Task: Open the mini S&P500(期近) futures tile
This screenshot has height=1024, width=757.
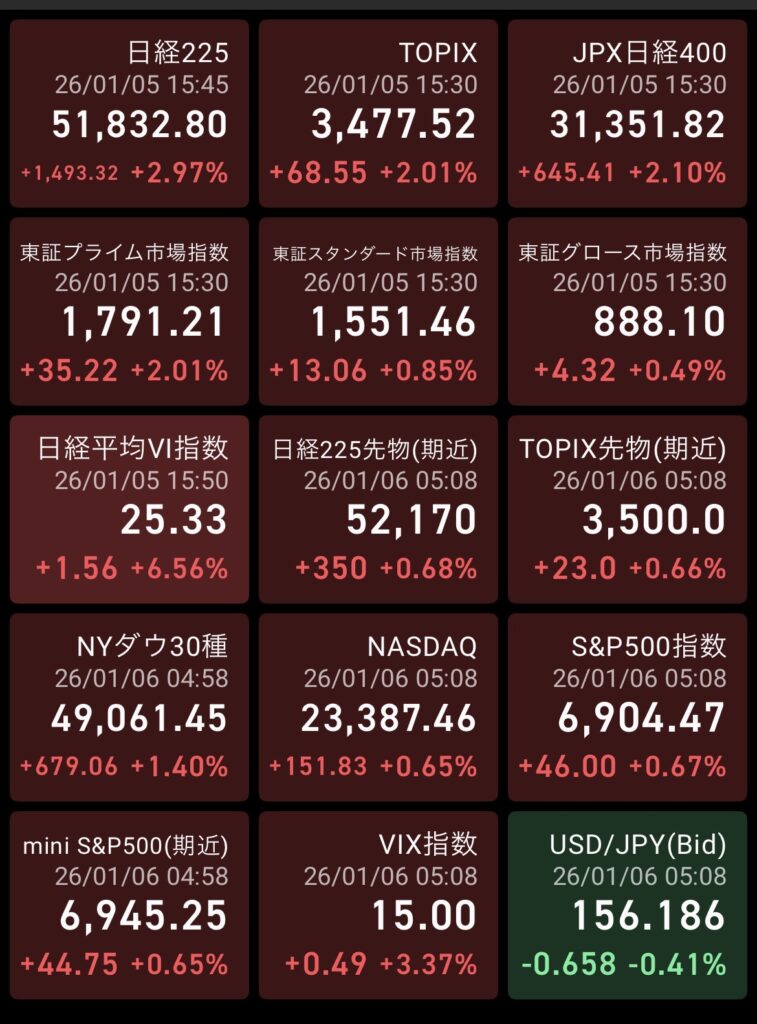Action: (129, 905)
